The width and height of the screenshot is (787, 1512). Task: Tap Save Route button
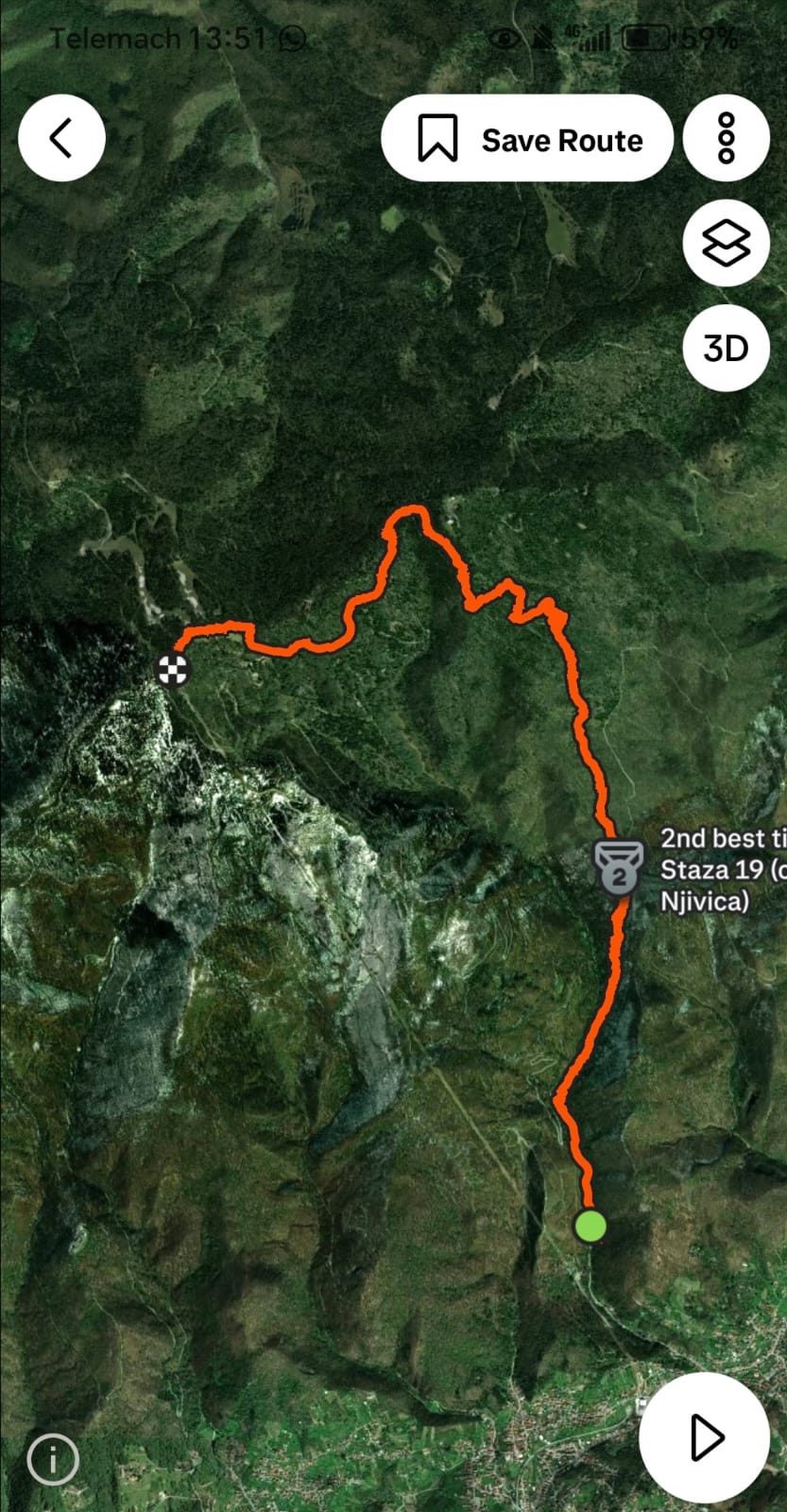527,138
